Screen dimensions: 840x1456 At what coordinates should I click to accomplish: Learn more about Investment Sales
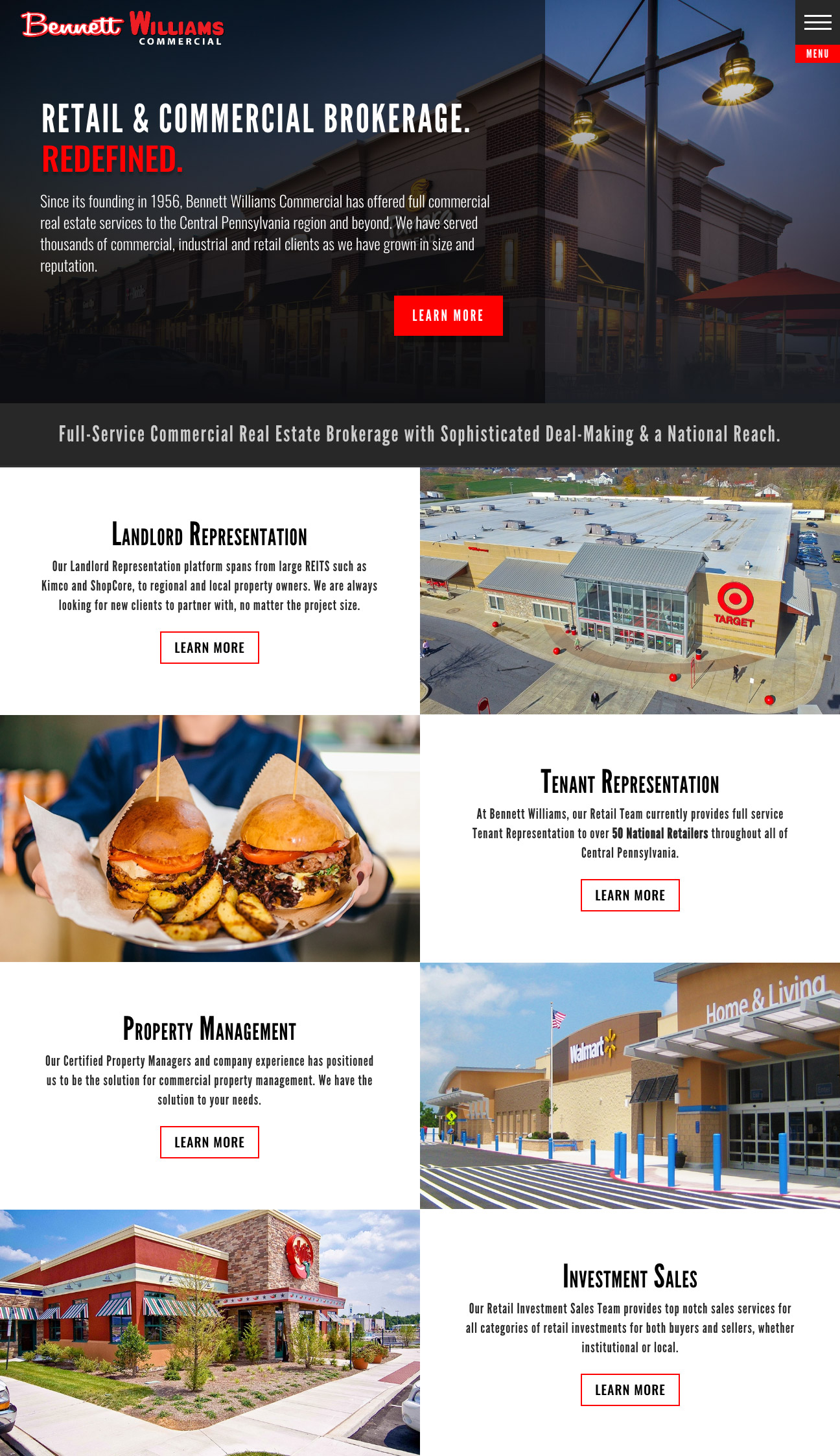(x=629, y=1390)
